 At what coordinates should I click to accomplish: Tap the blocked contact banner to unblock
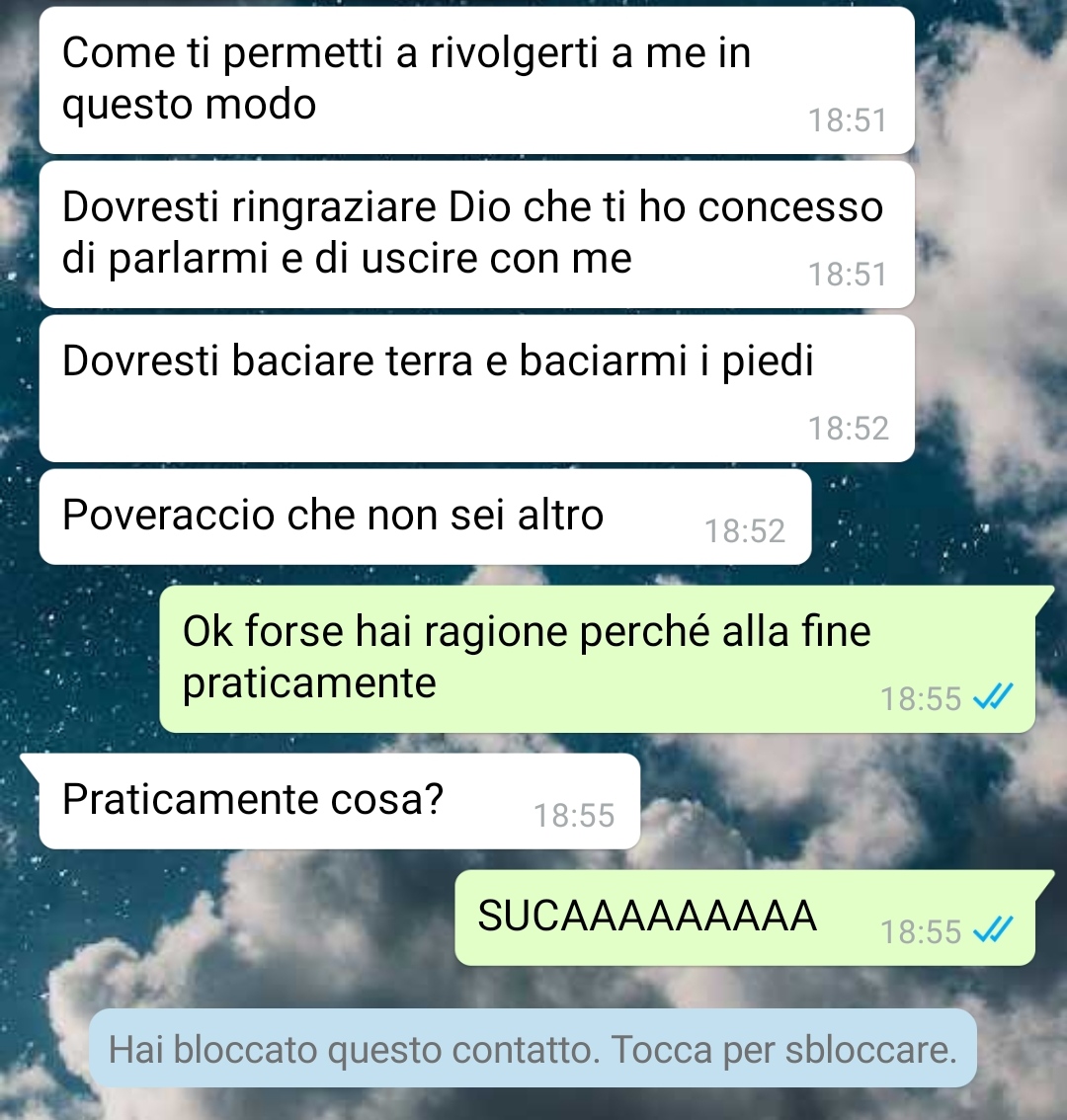(533, 1049)
